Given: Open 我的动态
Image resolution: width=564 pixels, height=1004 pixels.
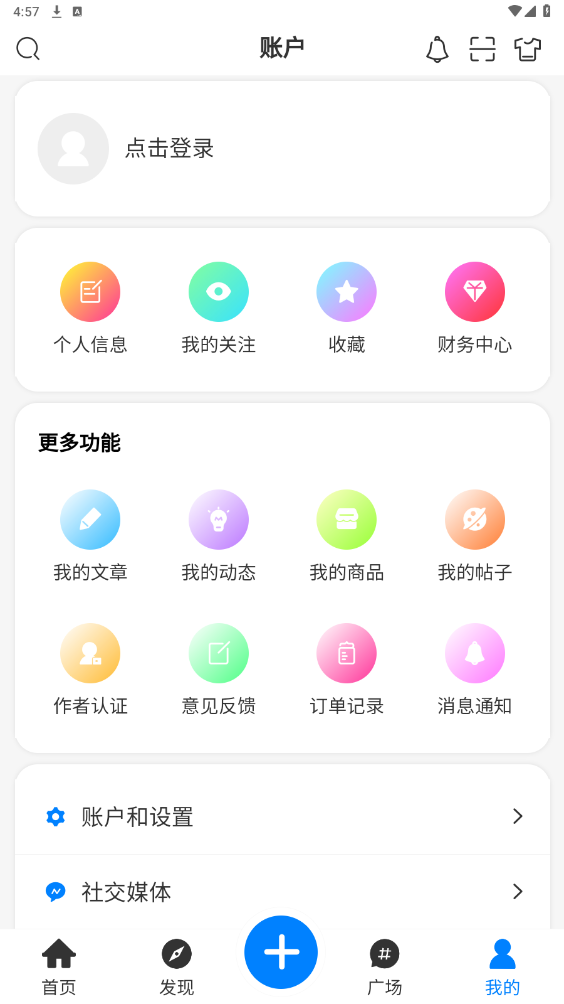Looking at the screenshot, I should tap(218, 536).
